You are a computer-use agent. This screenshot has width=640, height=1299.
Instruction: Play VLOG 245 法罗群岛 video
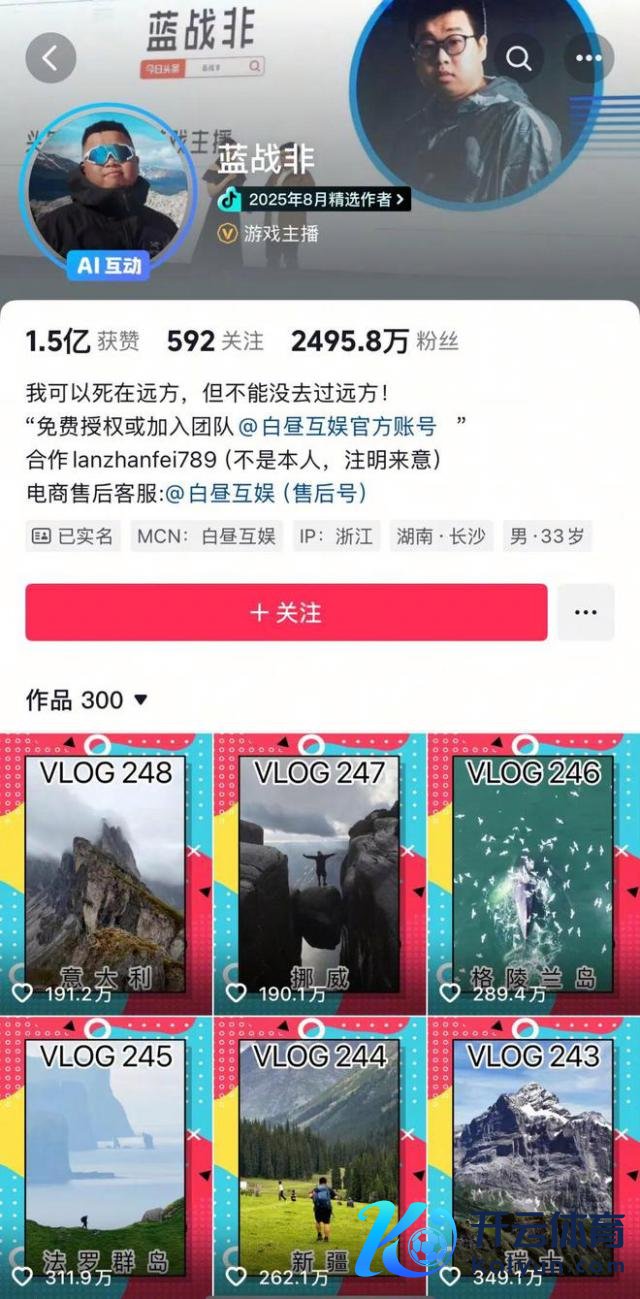tap(106, 1157)
